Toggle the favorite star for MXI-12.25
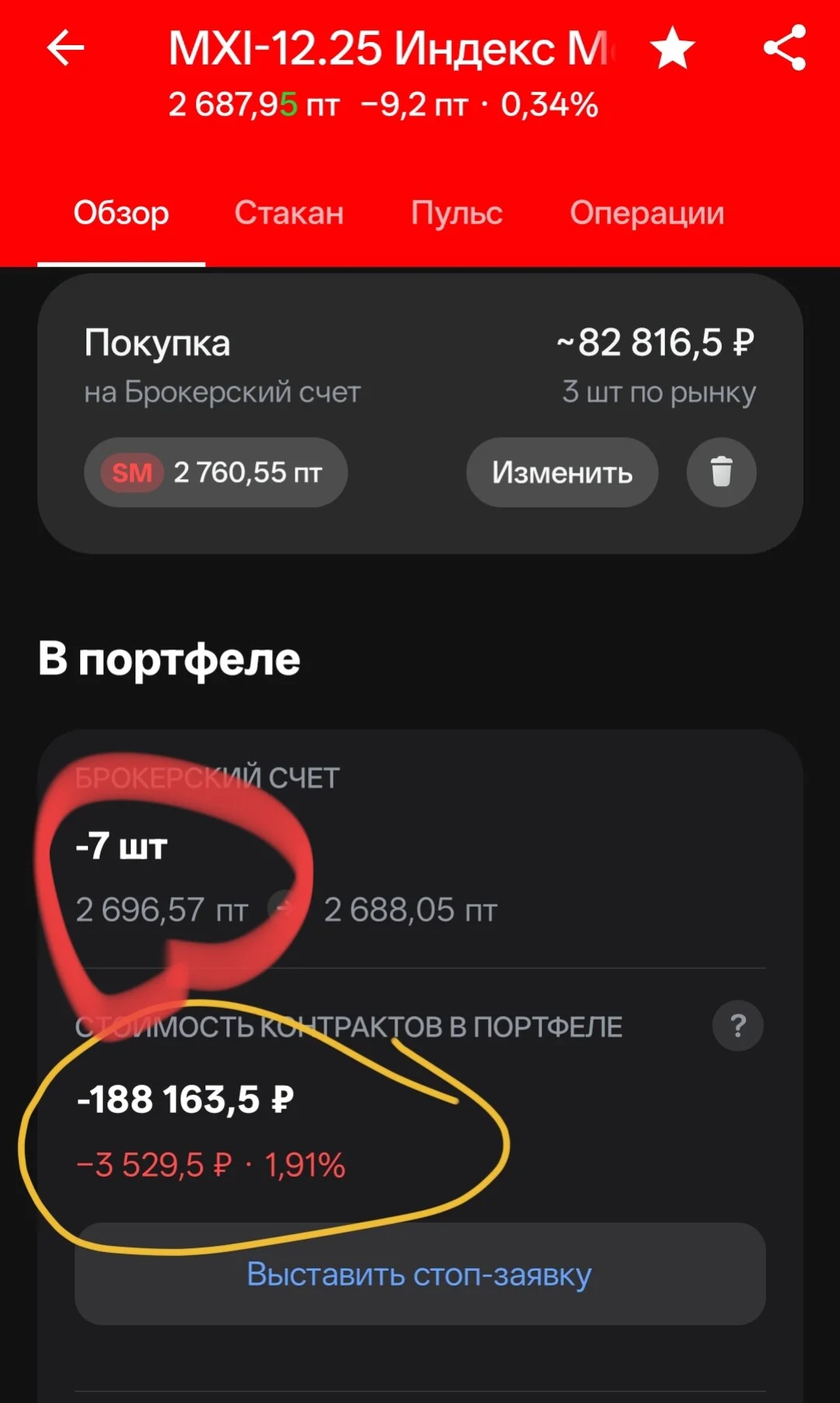 pos(673,47)
